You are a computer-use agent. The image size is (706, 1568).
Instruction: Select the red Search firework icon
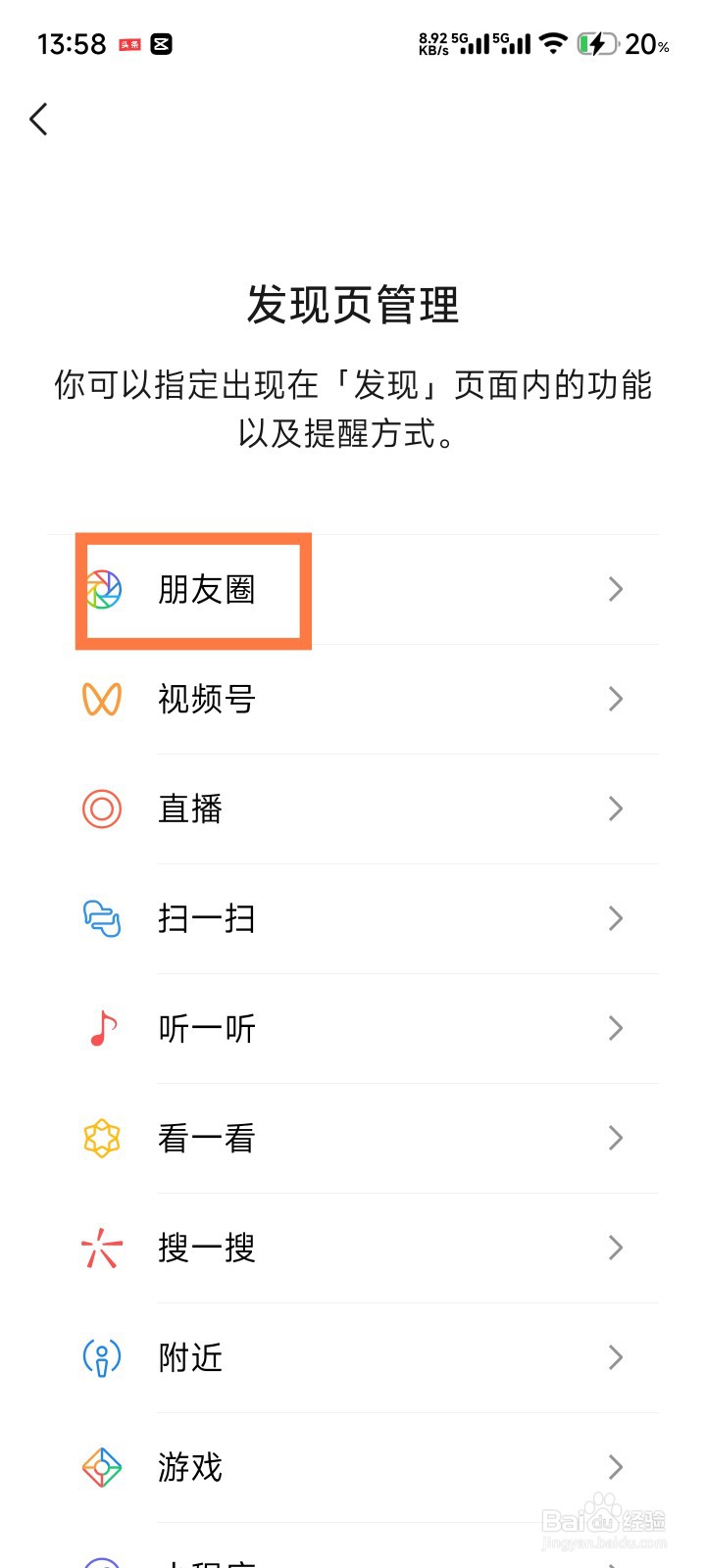coord(101,1248)
